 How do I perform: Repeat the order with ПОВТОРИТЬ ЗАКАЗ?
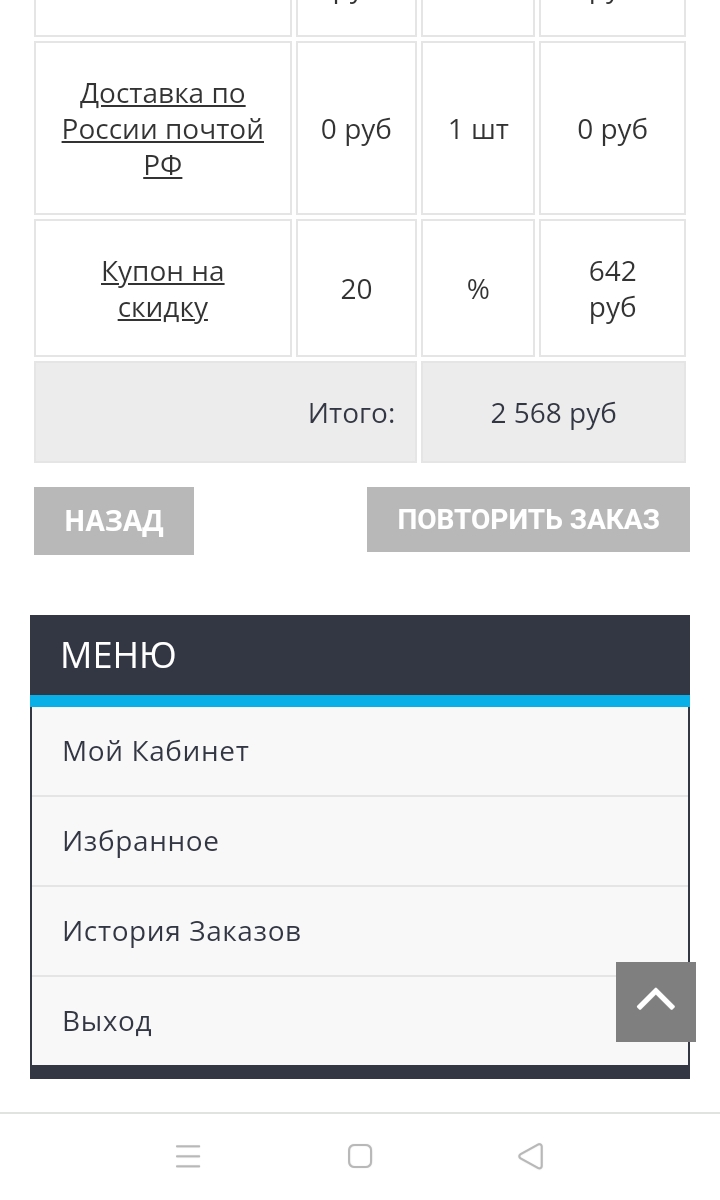click(528, 520)
